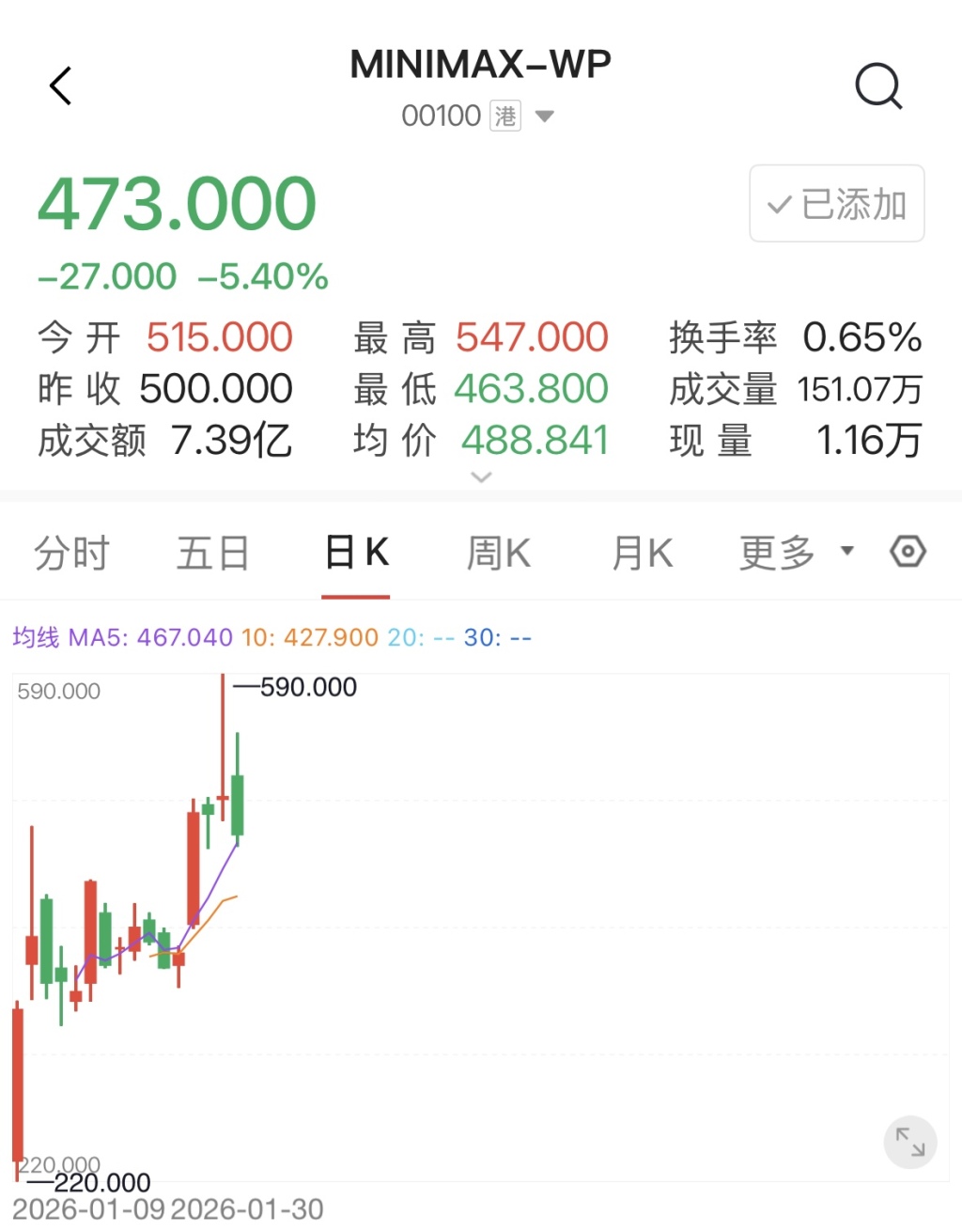Select the 日K chart tab
The width and height of the screenshot is (962, 1232).
coord(356,553)
